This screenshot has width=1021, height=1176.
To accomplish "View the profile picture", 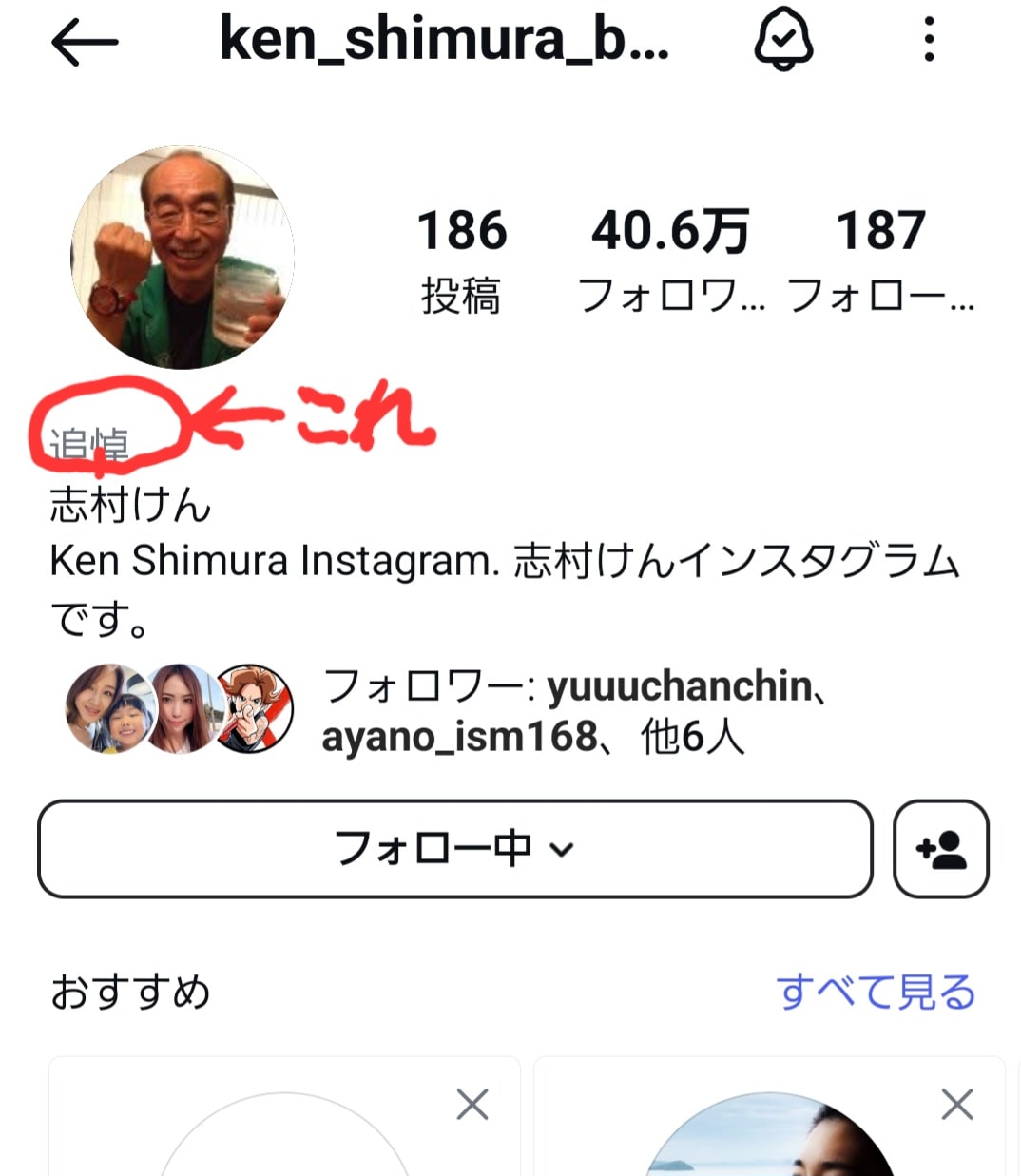I will coord(183,257).
